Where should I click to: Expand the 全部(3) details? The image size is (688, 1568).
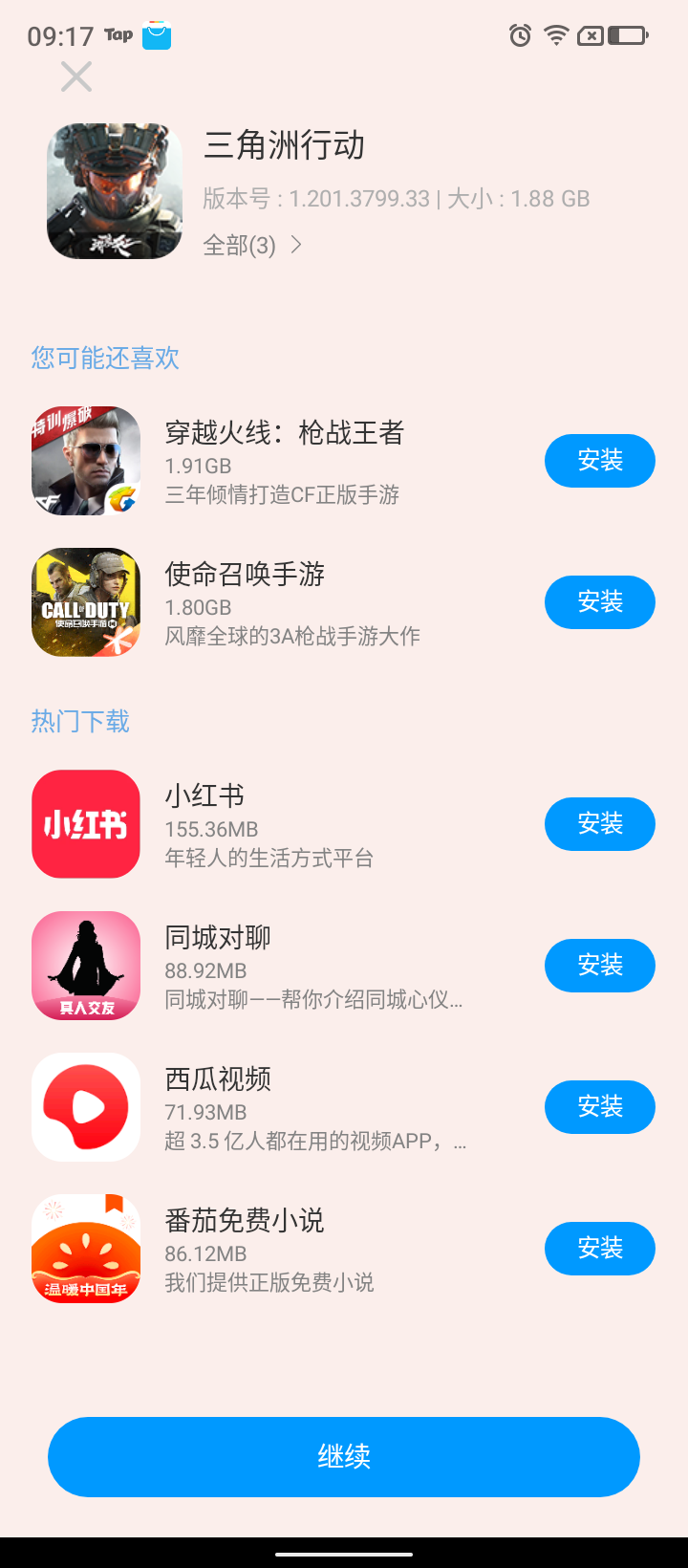click(252, 246)
